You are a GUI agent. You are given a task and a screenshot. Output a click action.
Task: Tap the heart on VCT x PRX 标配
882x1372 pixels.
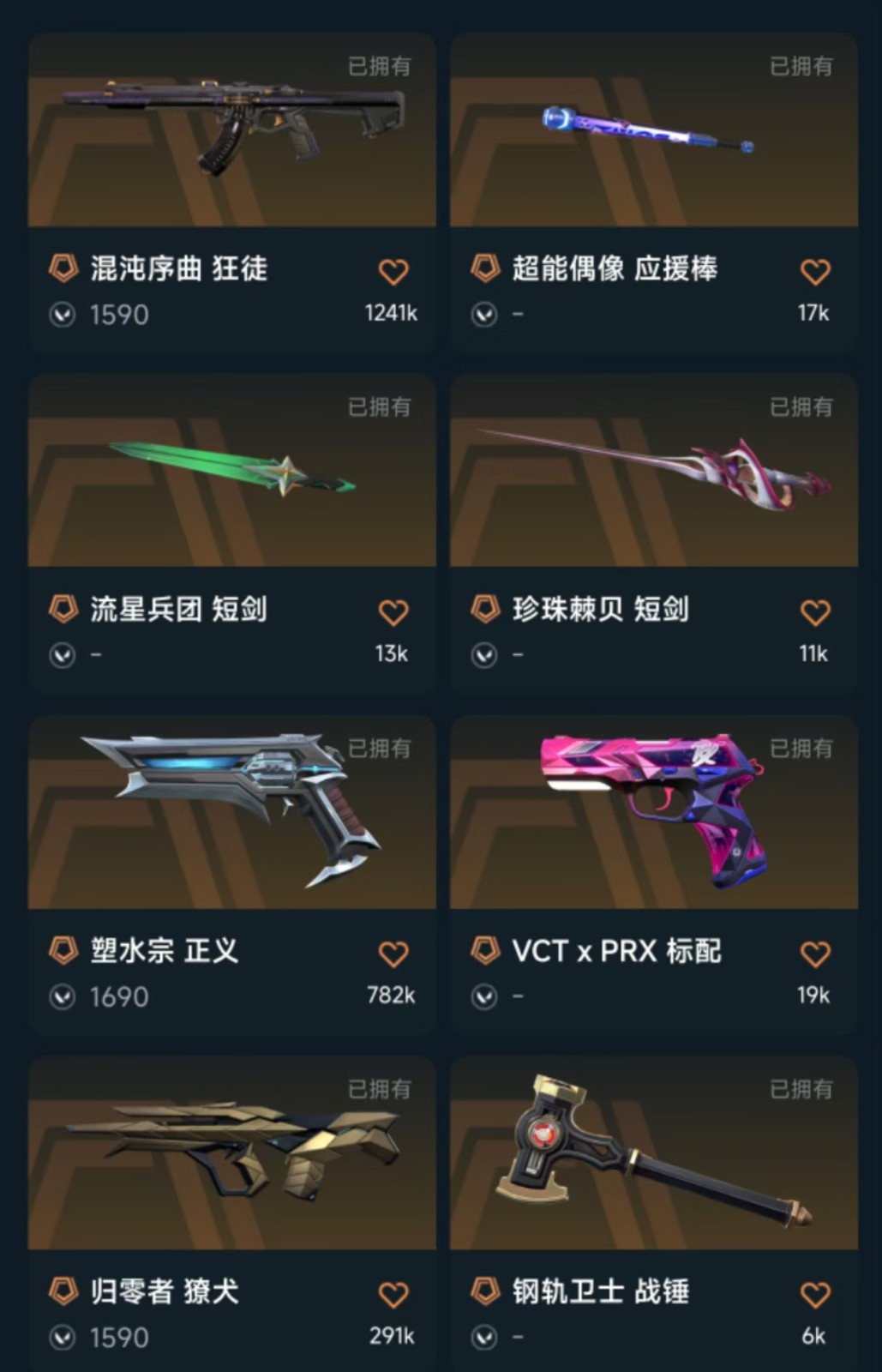click(815, 954)
